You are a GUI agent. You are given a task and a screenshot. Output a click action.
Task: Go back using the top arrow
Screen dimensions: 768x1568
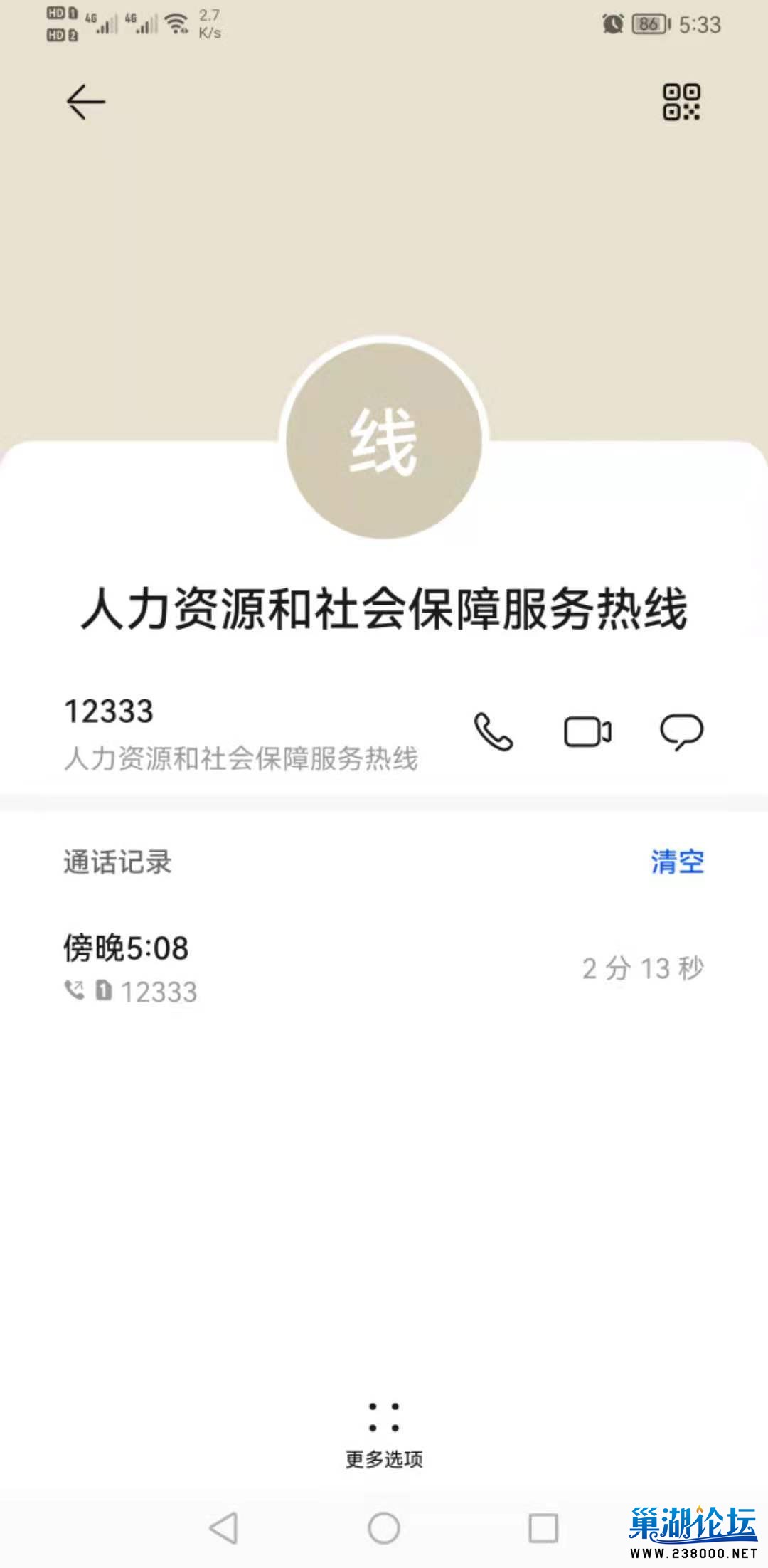[85, 102]
